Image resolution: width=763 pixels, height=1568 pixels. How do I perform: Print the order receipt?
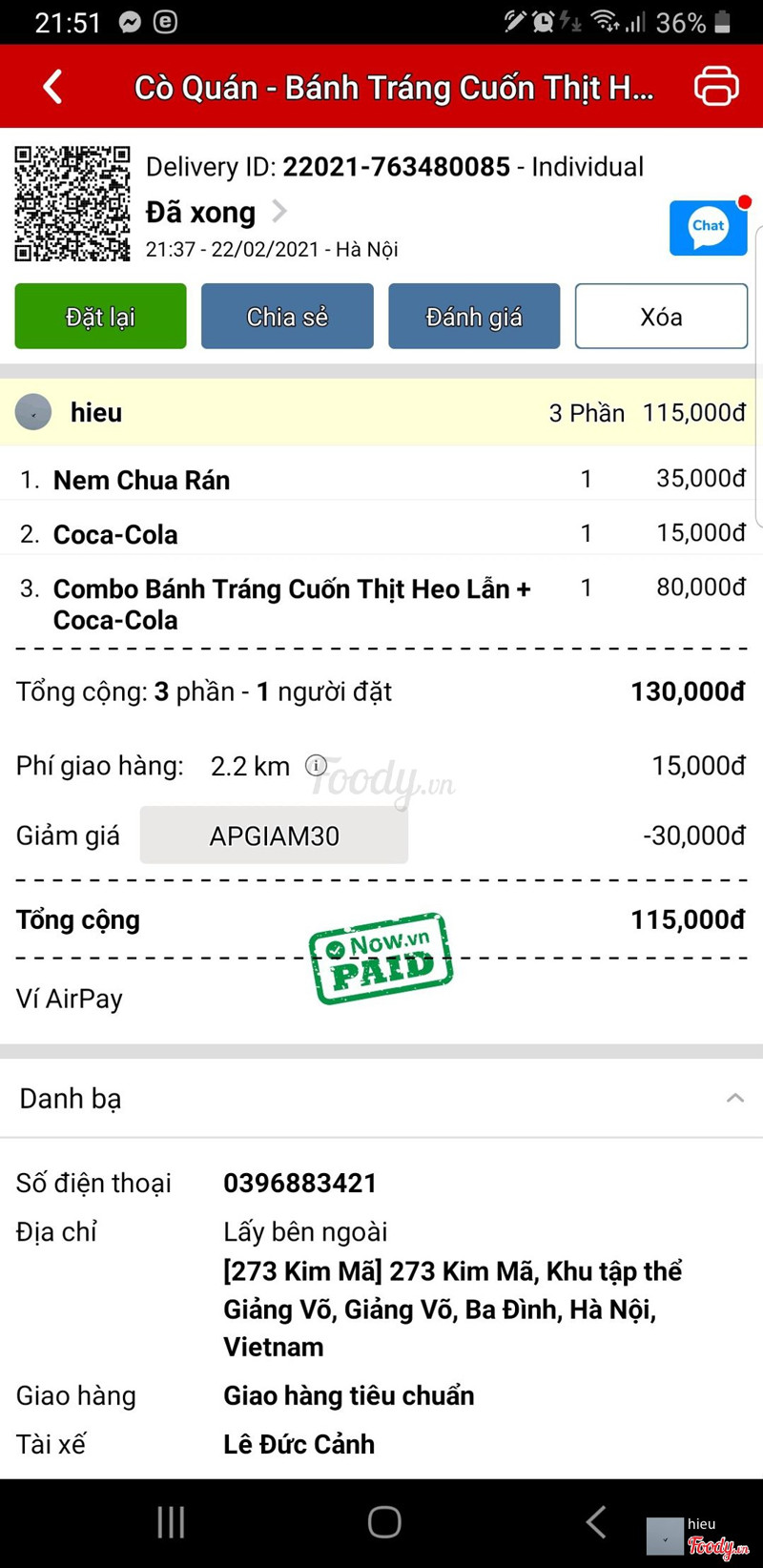[x=716, y=86]
